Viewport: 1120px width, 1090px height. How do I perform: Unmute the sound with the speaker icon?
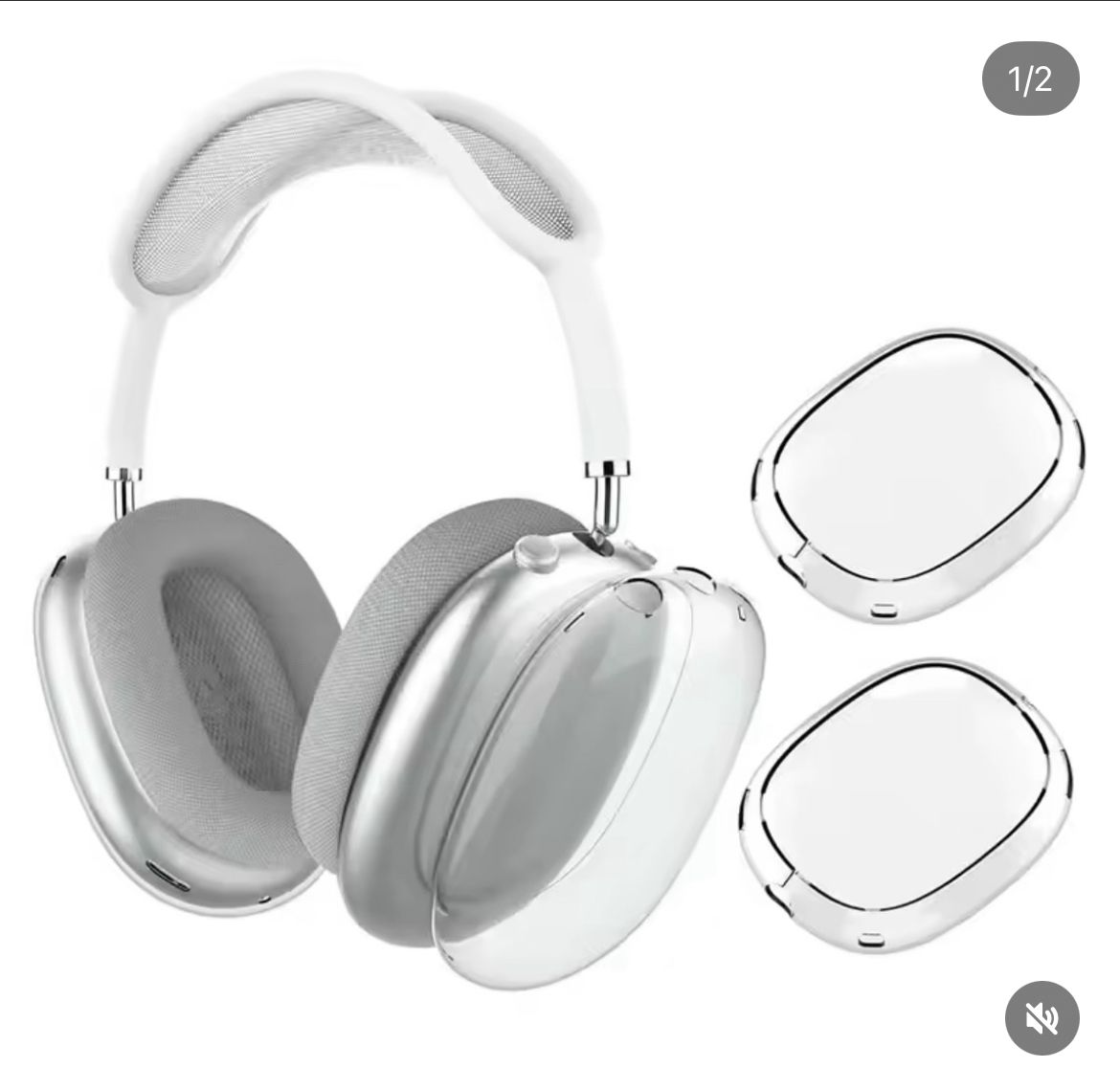(x=1042, y=1019)
